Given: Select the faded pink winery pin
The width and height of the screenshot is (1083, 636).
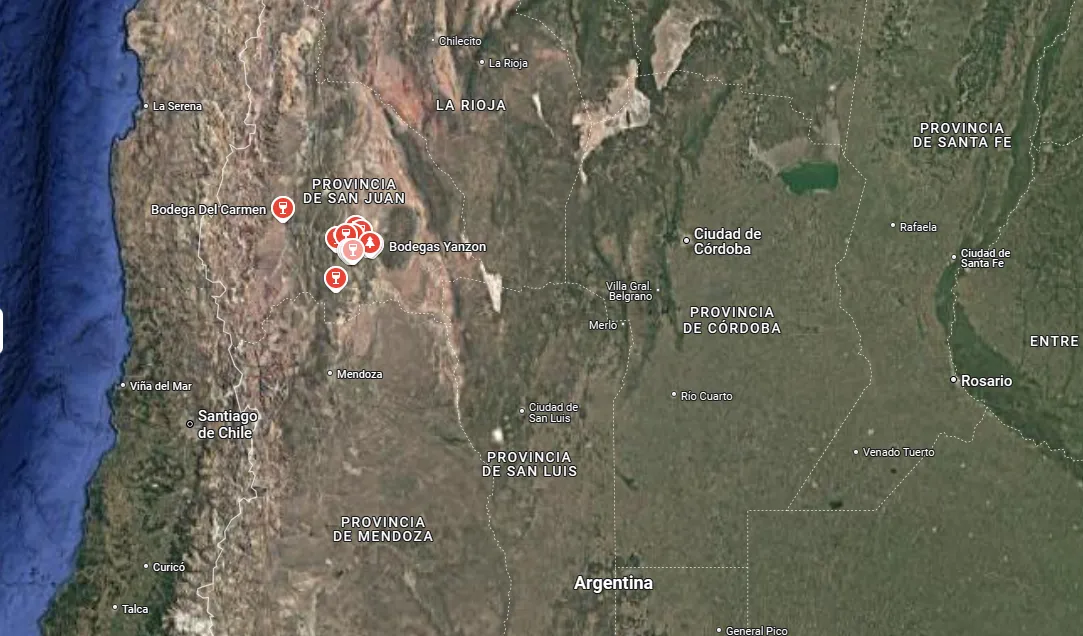Looking at the screenshot, I should tap(349, 250).
